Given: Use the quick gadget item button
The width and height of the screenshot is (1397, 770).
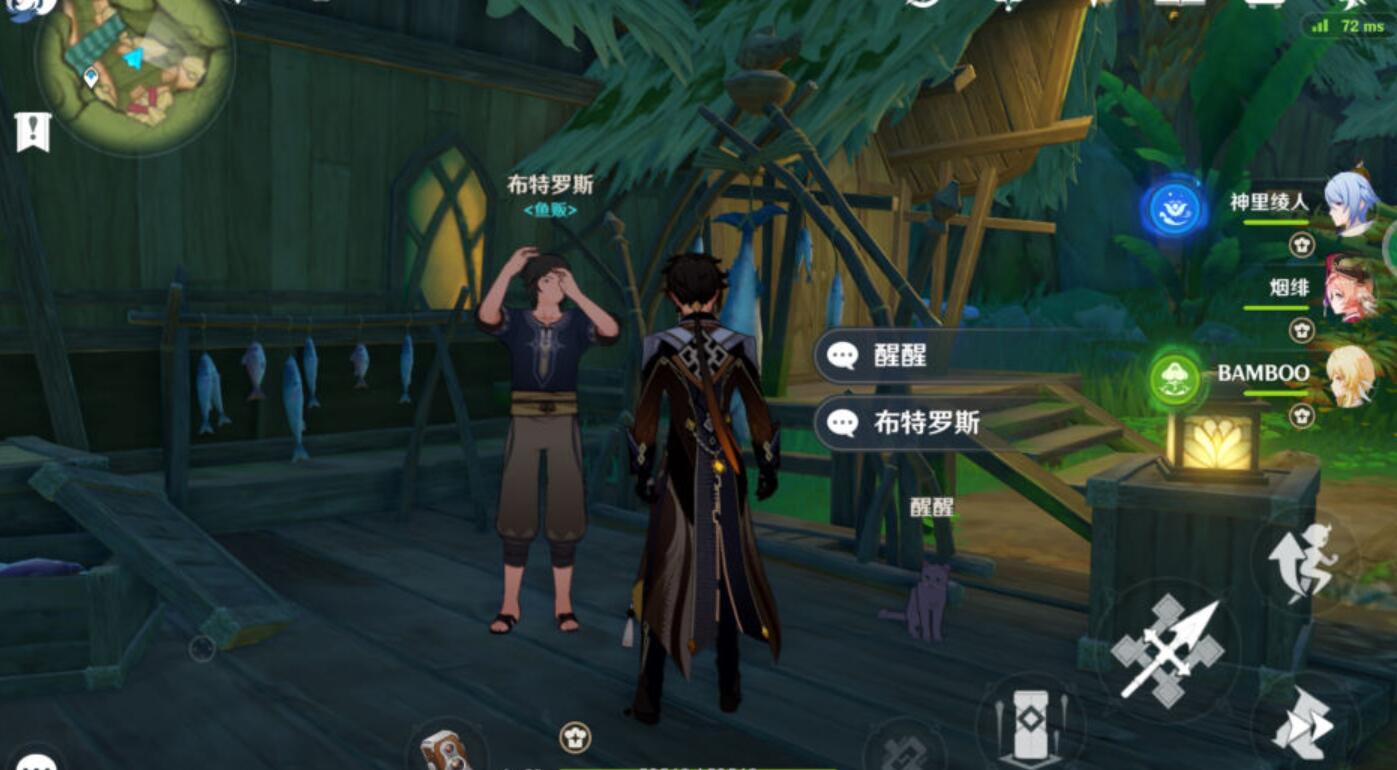Looking at the screenshot, I should point(446,750).
